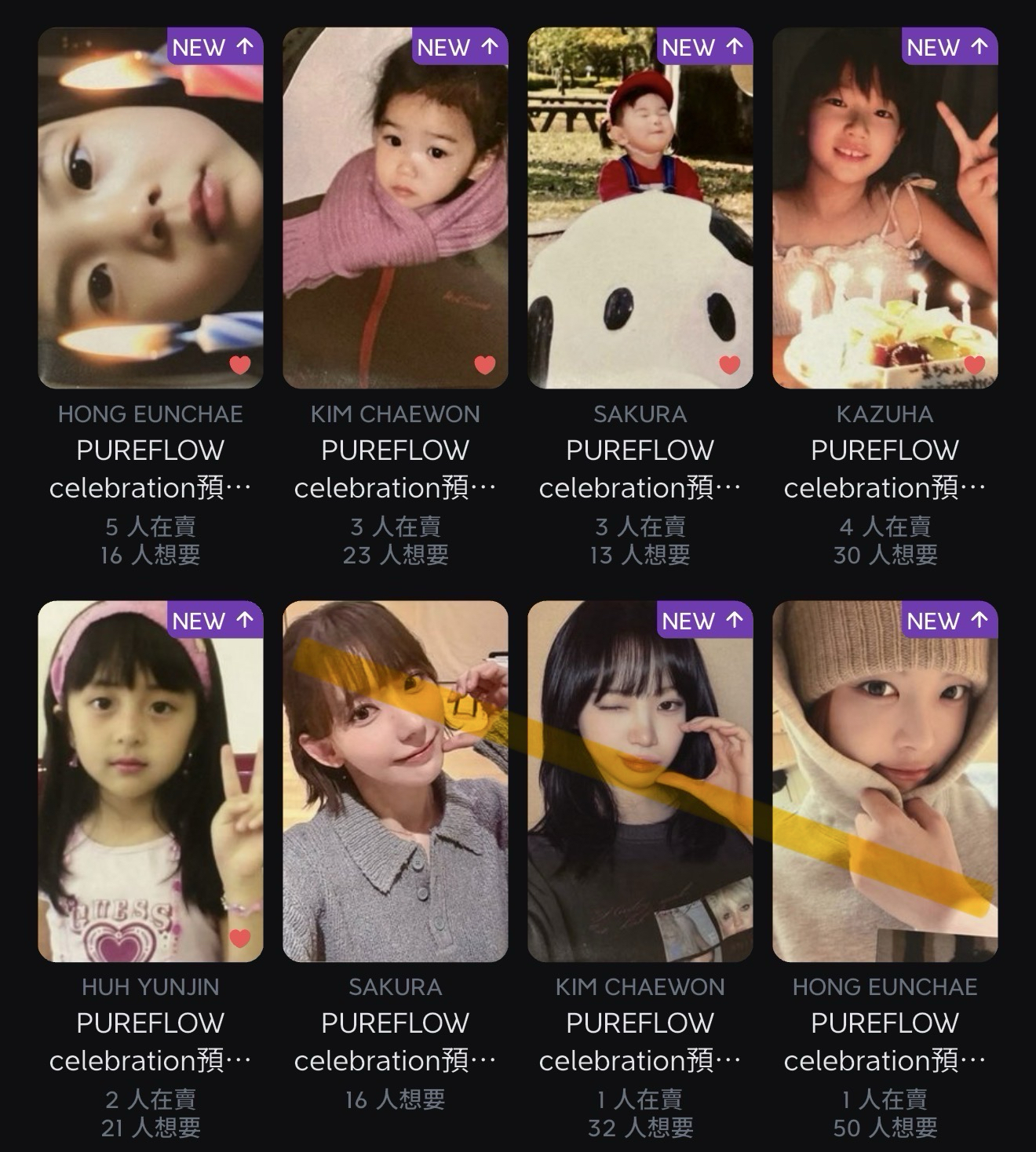Toggle heart on the Huh Yunjin card
This screenshot has width=1036, height=1152.
(240, 937)
